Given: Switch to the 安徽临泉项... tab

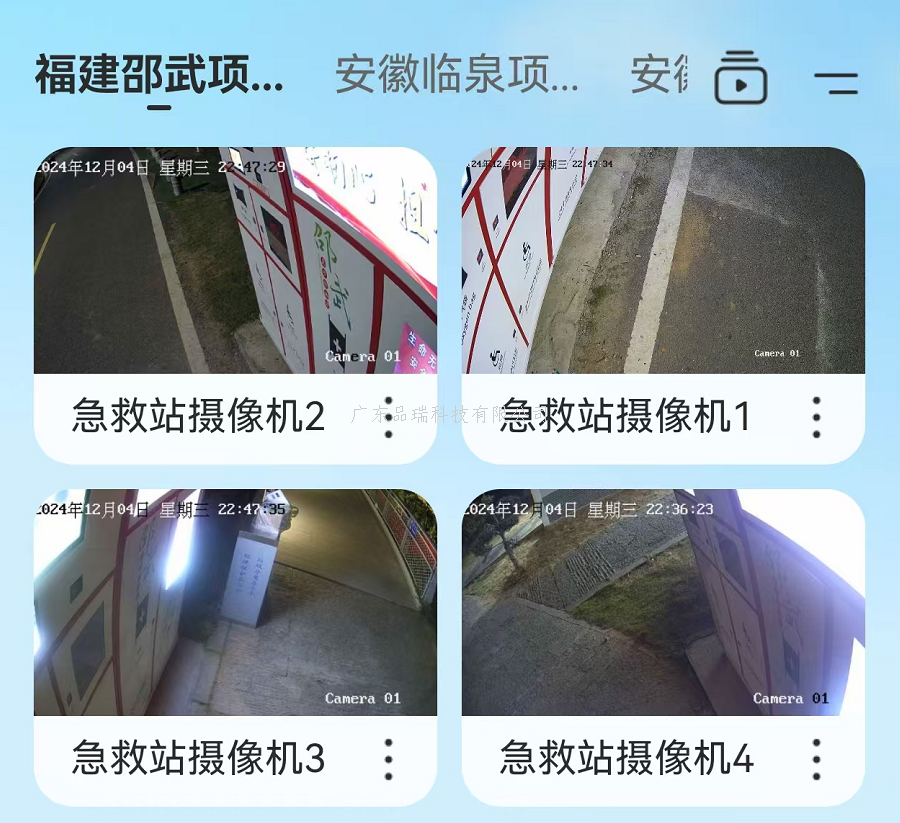Looking at the screenshot, I should [456, 76].
